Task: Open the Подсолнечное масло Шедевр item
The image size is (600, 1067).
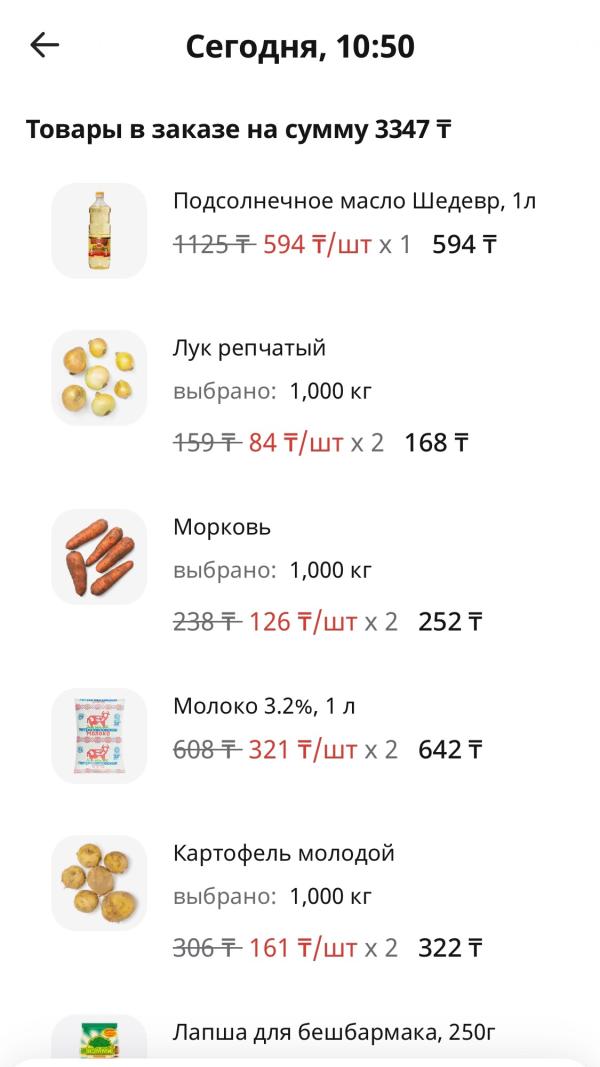Action: coord(354,201)
